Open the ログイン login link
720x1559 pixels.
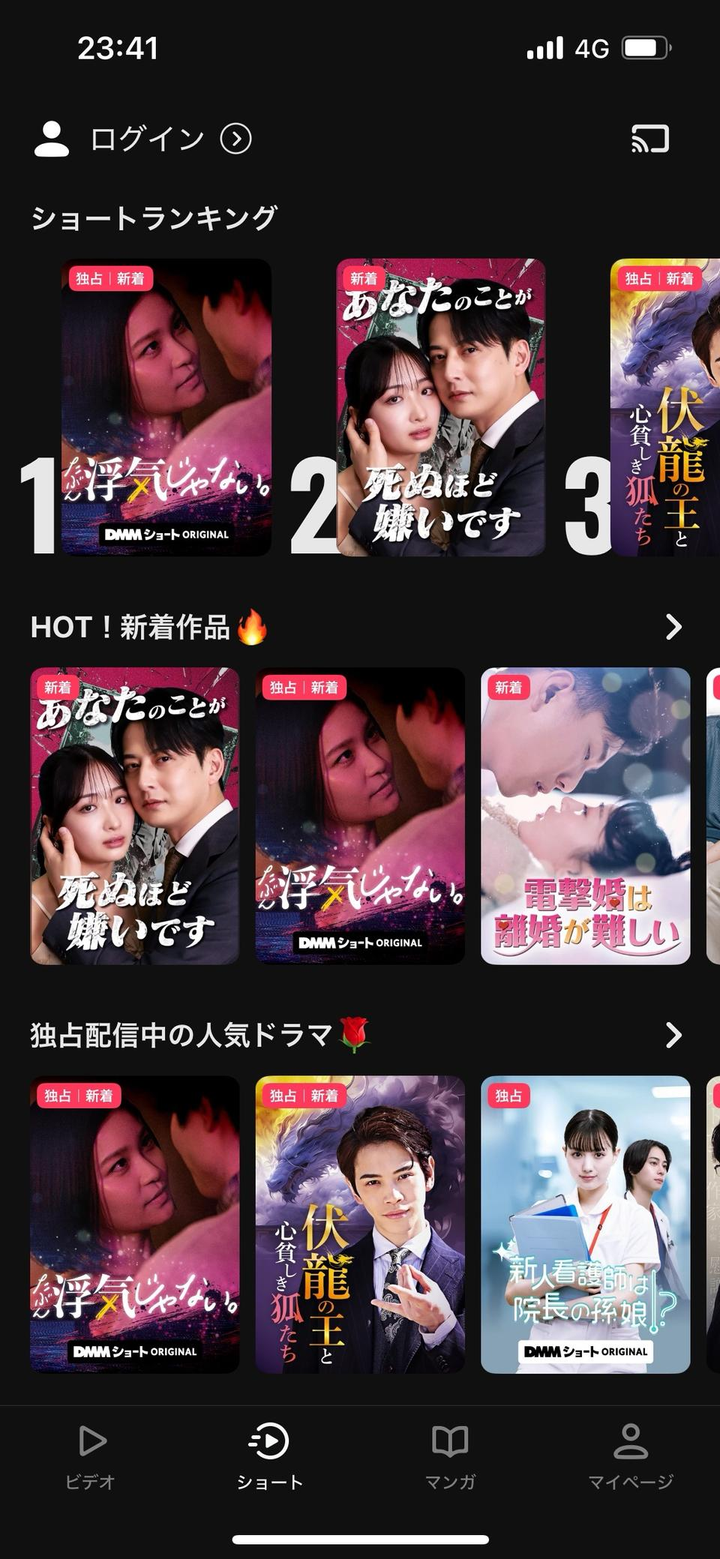coord(146,139)
